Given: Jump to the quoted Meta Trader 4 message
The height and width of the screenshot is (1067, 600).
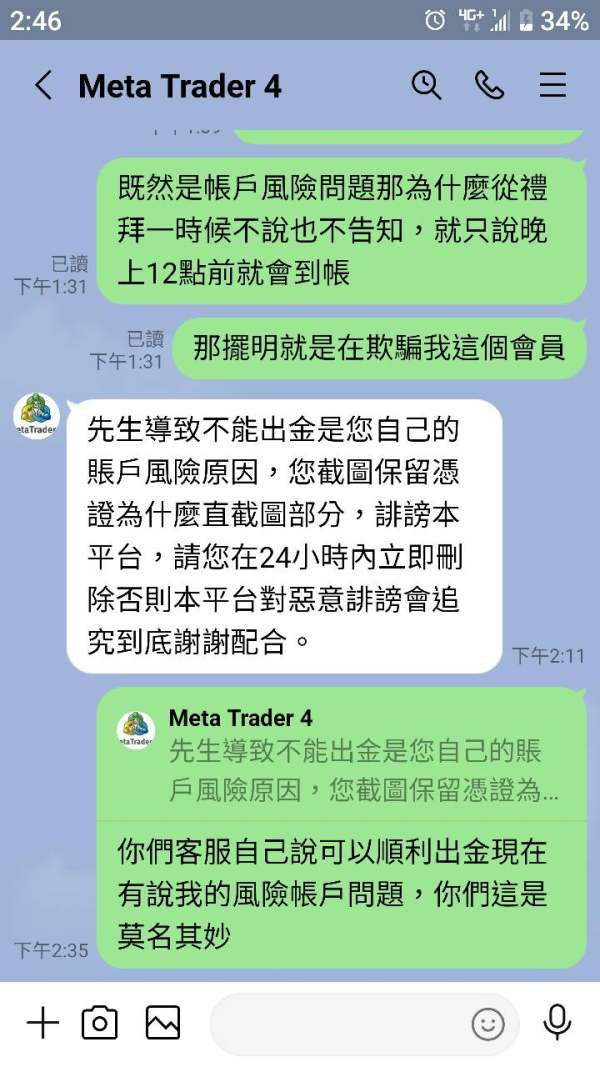Looking at the screenshot, I should click(341, 755).
